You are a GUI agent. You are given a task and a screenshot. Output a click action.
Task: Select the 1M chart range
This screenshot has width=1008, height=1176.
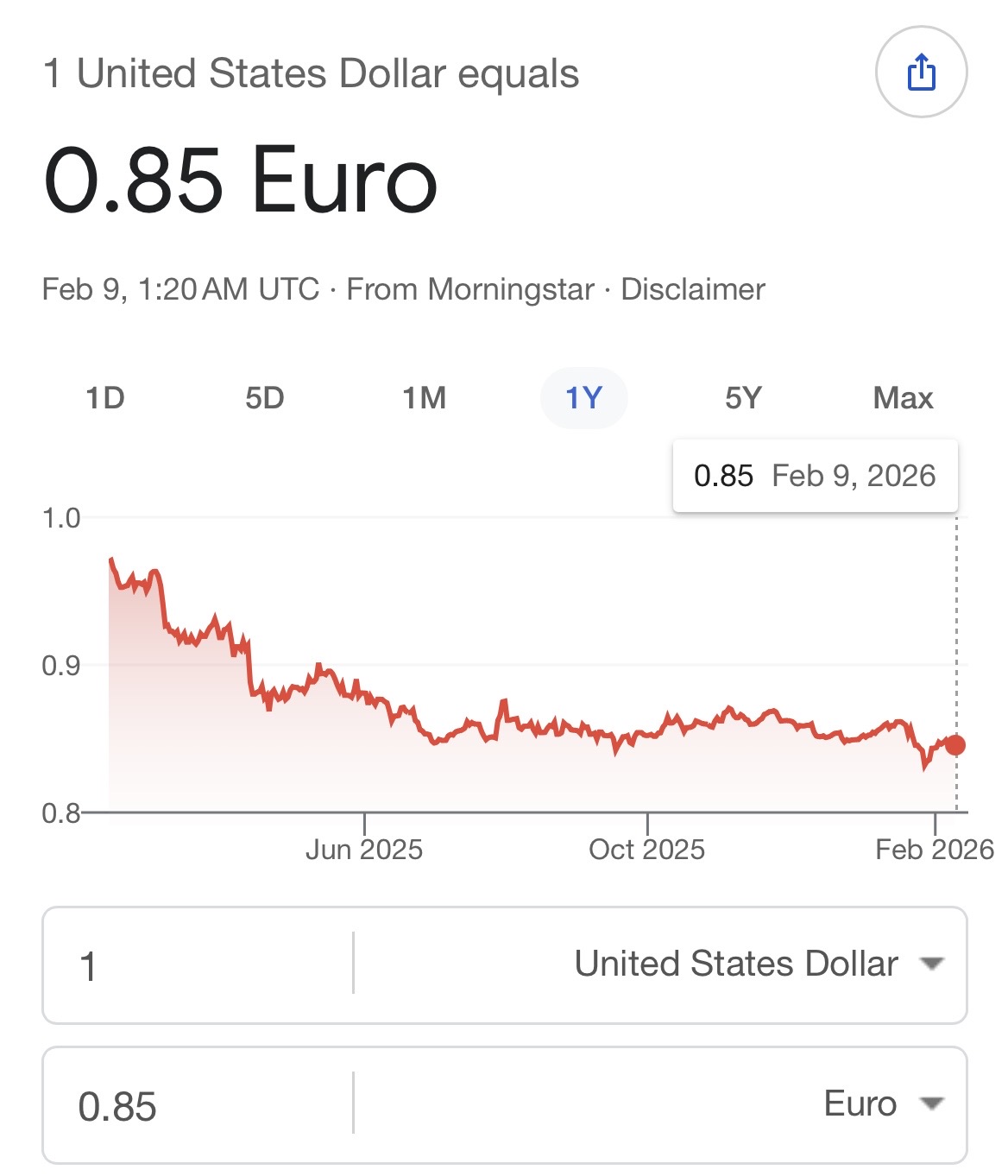424,398
